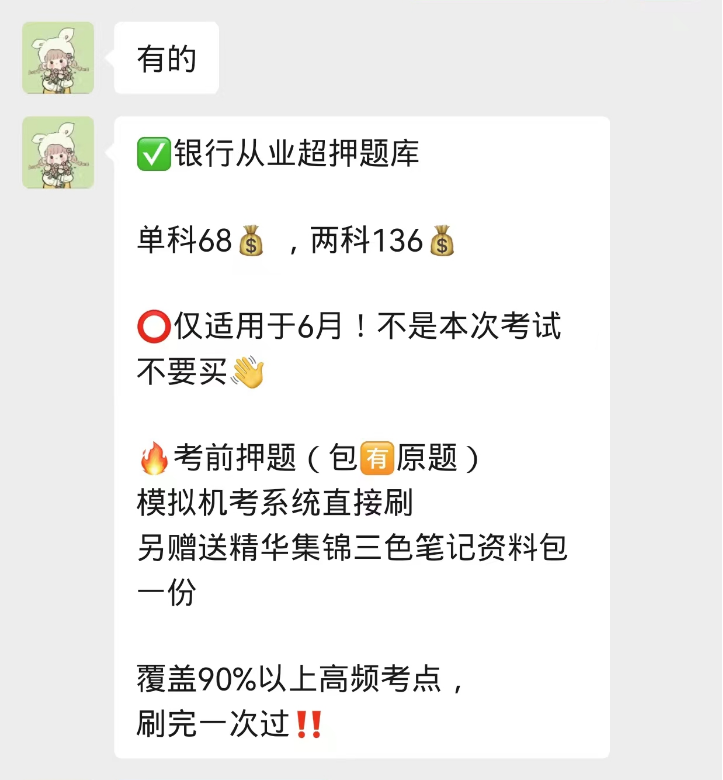Open the bottom contact avatar beside long message
The image size is (723, 780).
57,152
